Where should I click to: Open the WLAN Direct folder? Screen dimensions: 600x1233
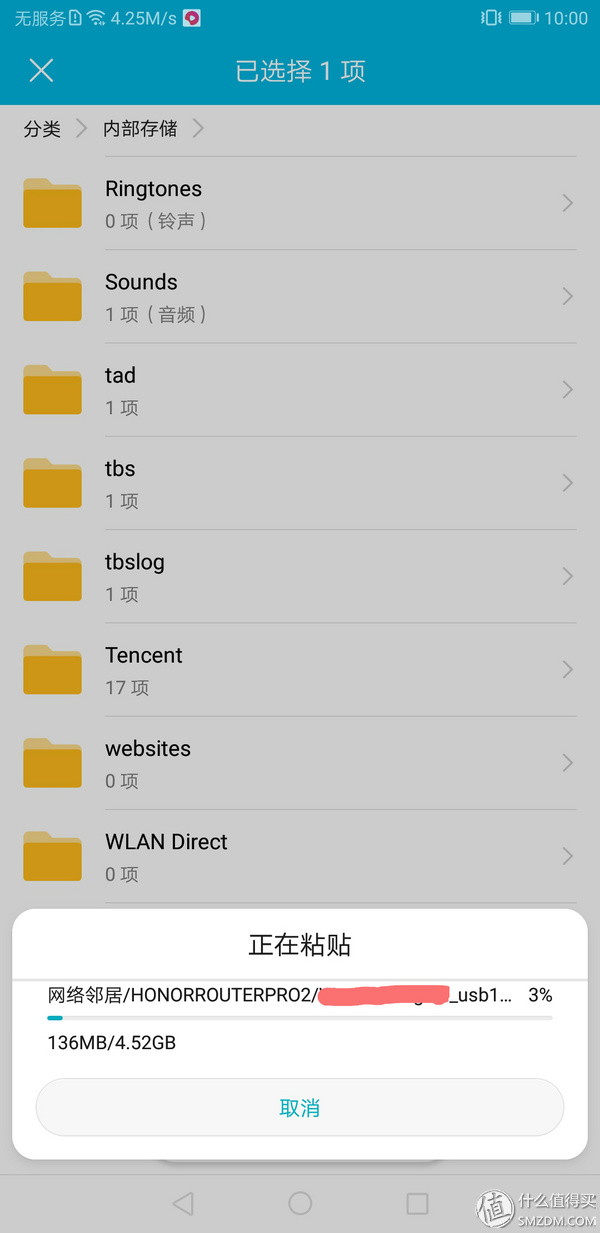pyautogui.click(x=300, y=856)
